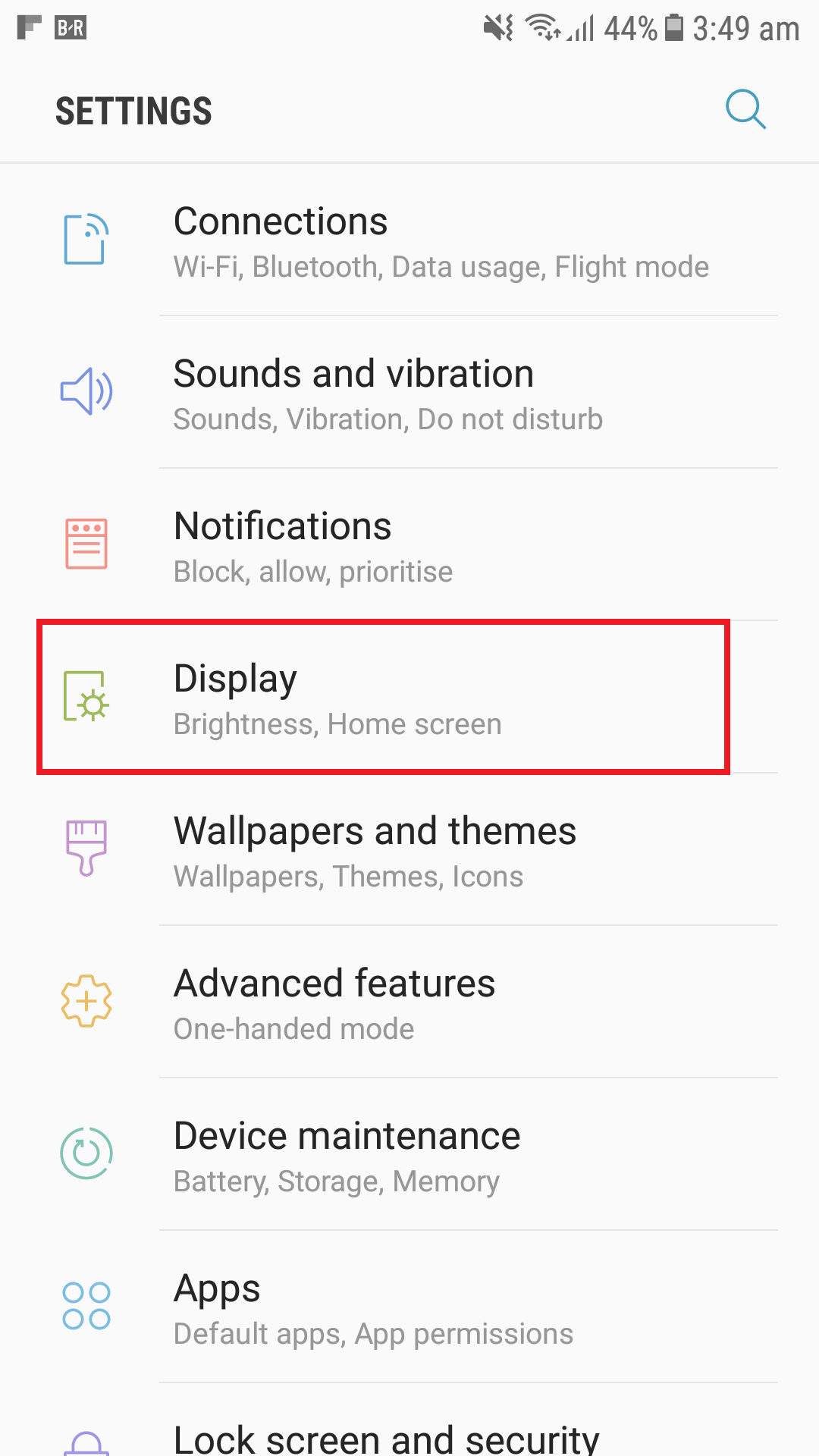Tap the Wi-Fi status bar indicator
The image size is (819, 1456).
540,28
